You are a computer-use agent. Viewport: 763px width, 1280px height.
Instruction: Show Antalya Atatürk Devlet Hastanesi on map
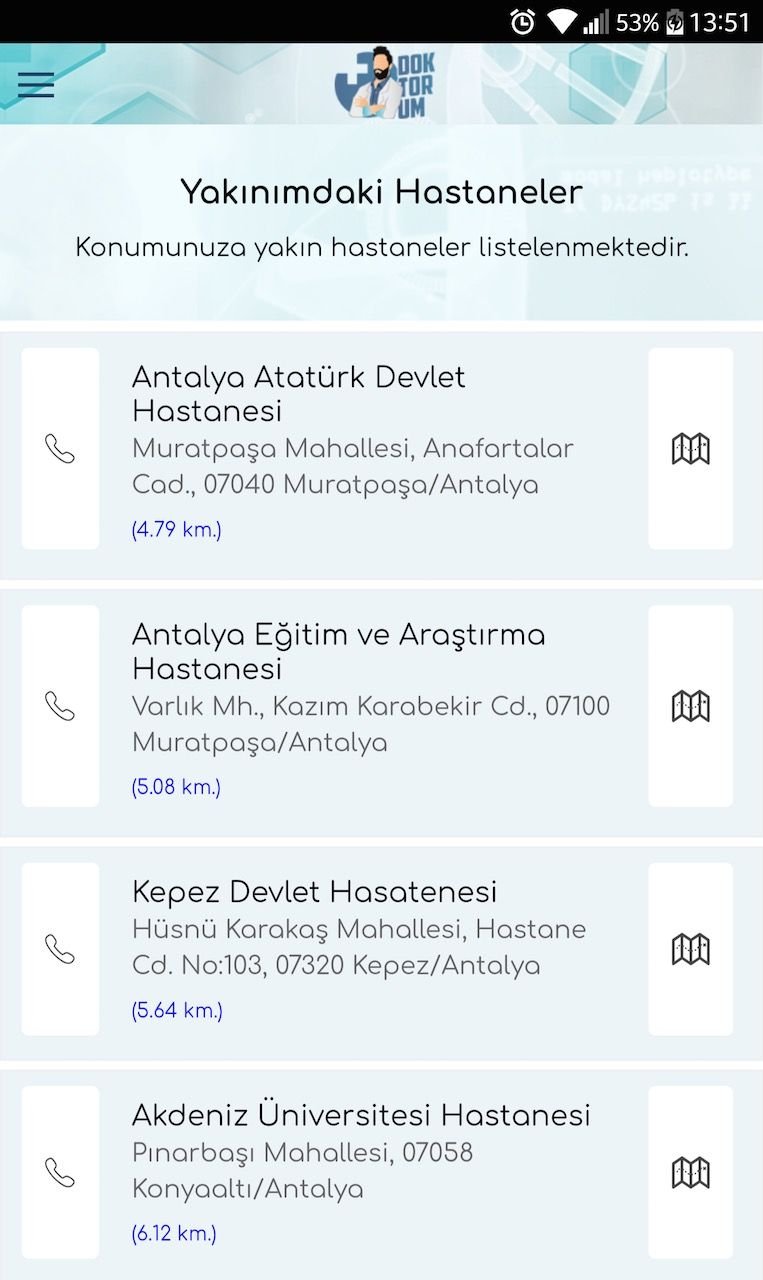690,448
